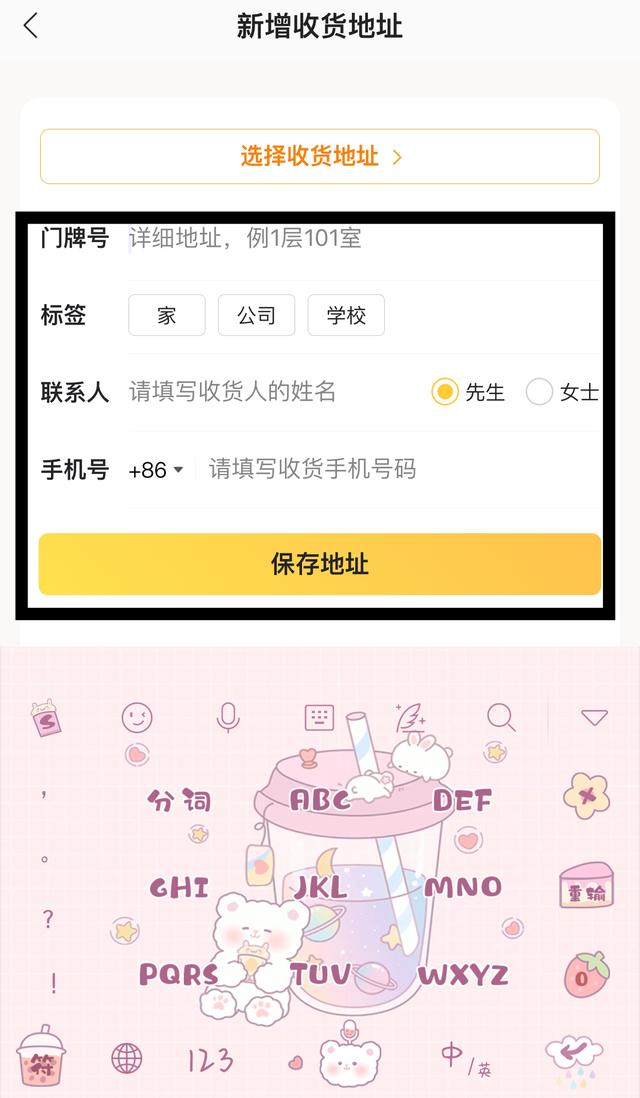This screenshot has width=640, height=1098.
Task: Save address with 保存地址 button
Action: click(320, 564)
